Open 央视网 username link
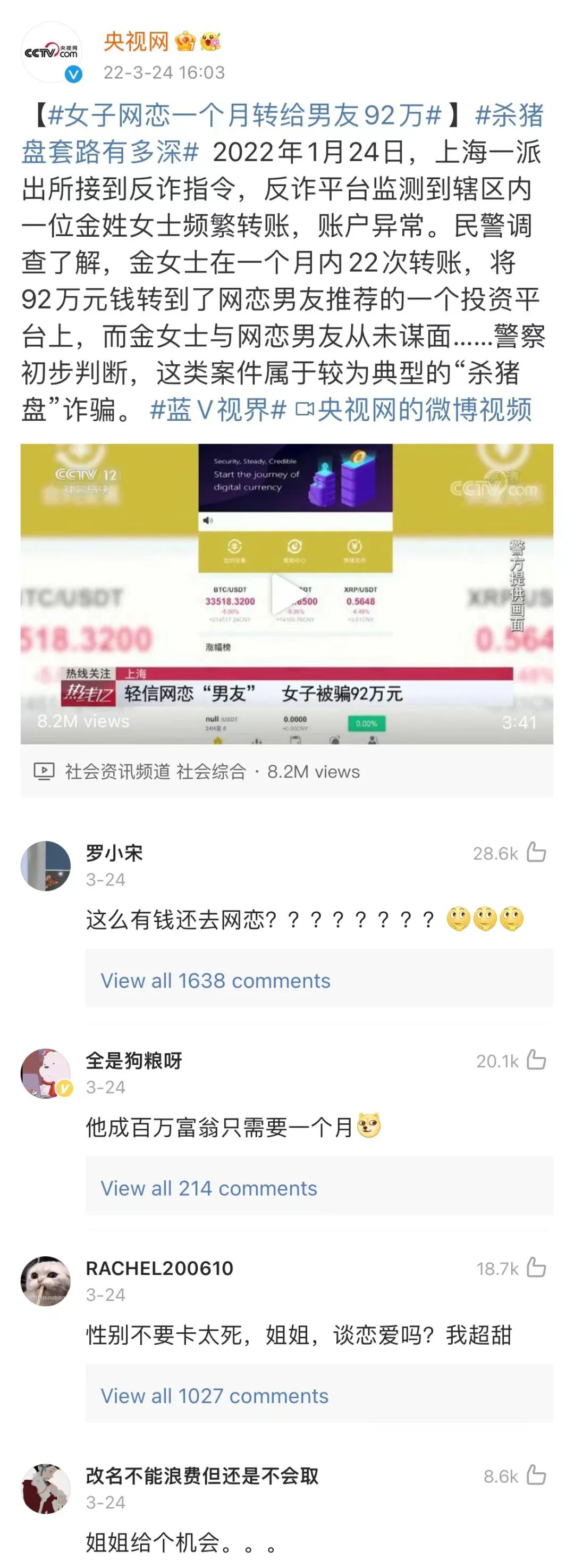This screenshot has height=1568, width=574. [136, 41]
